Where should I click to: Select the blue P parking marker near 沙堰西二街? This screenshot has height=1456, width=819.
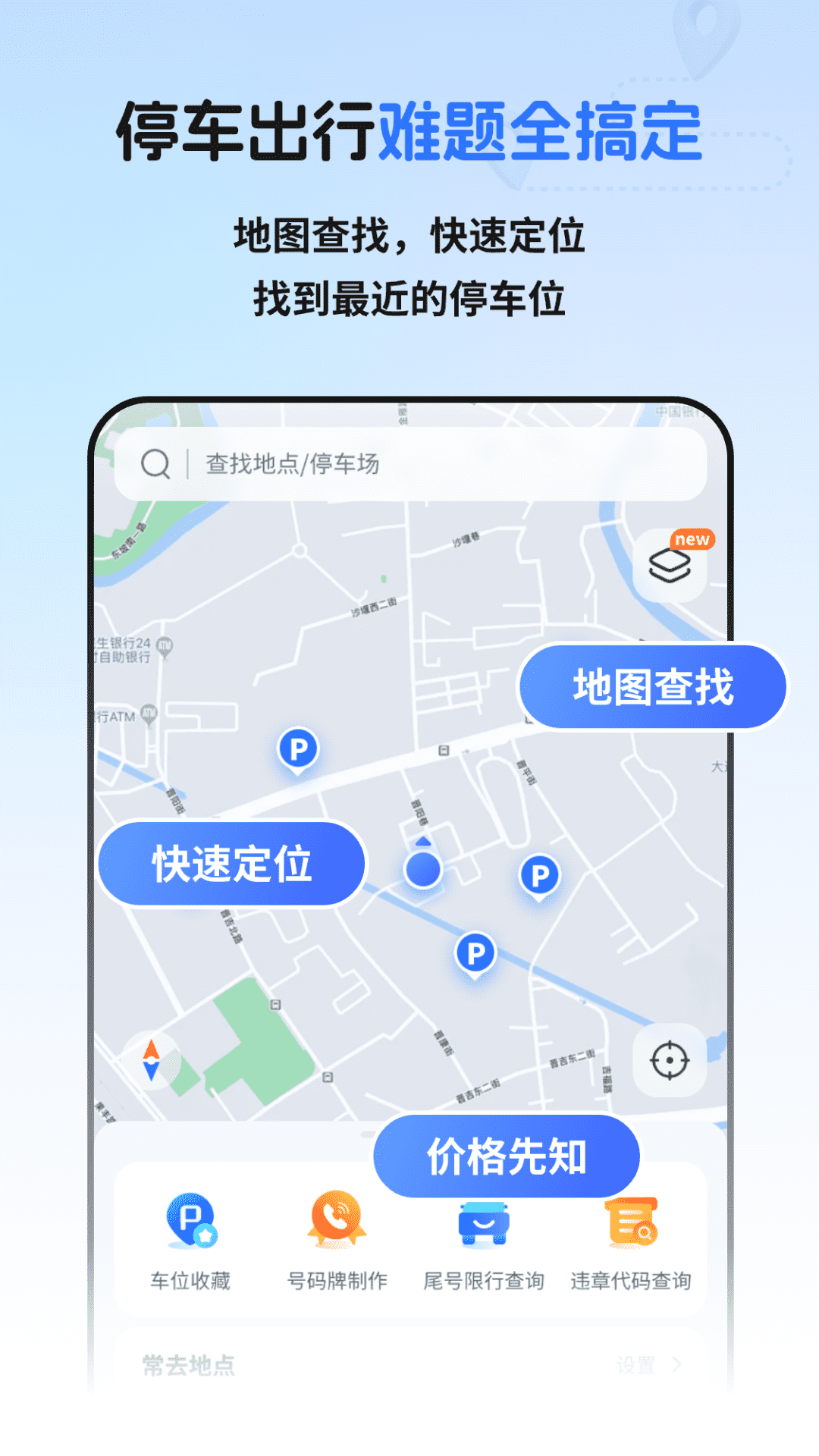[297, 746]
